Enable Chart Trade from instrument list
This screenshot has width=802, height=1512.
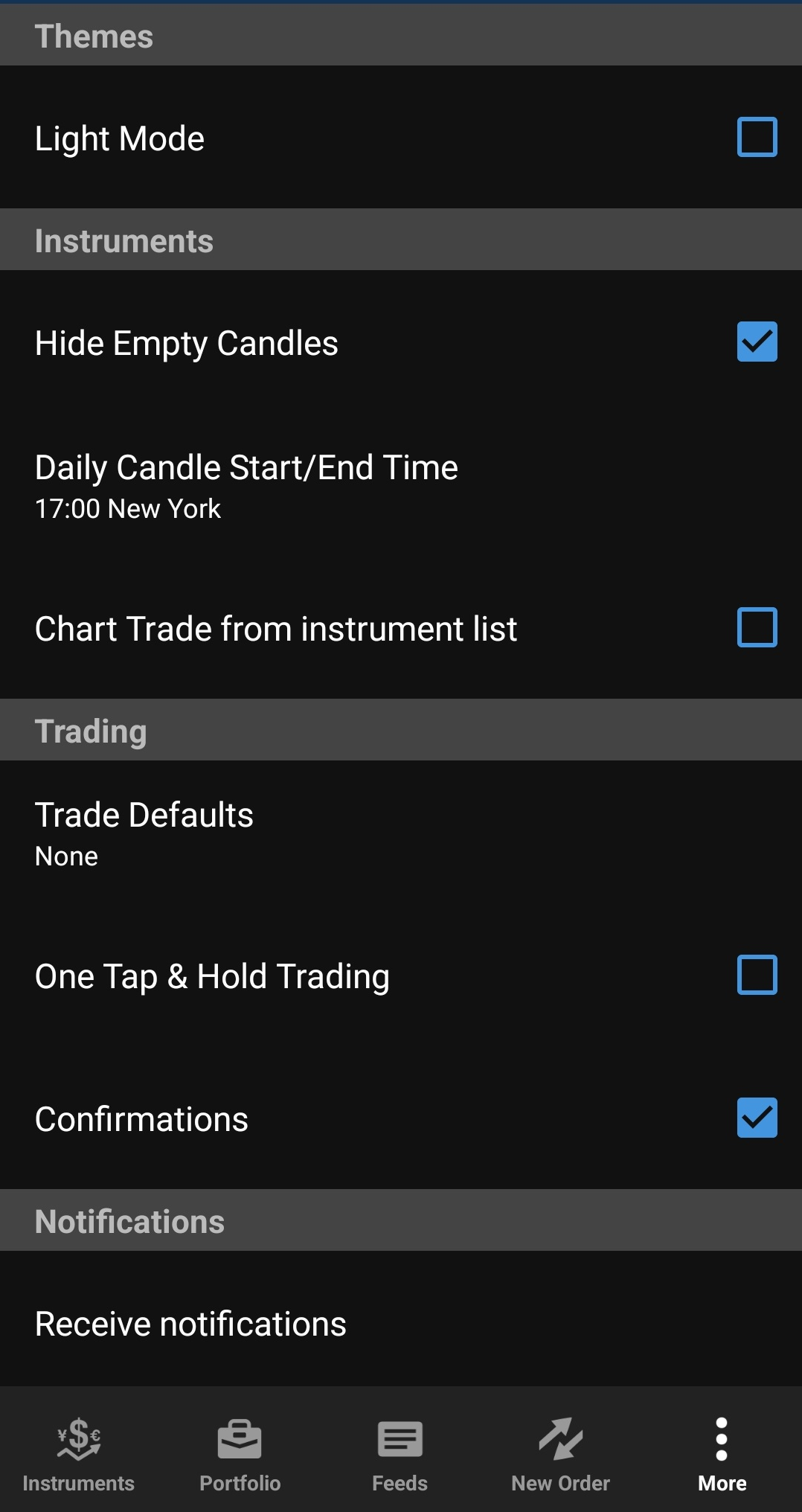click(x=757, y=627)
